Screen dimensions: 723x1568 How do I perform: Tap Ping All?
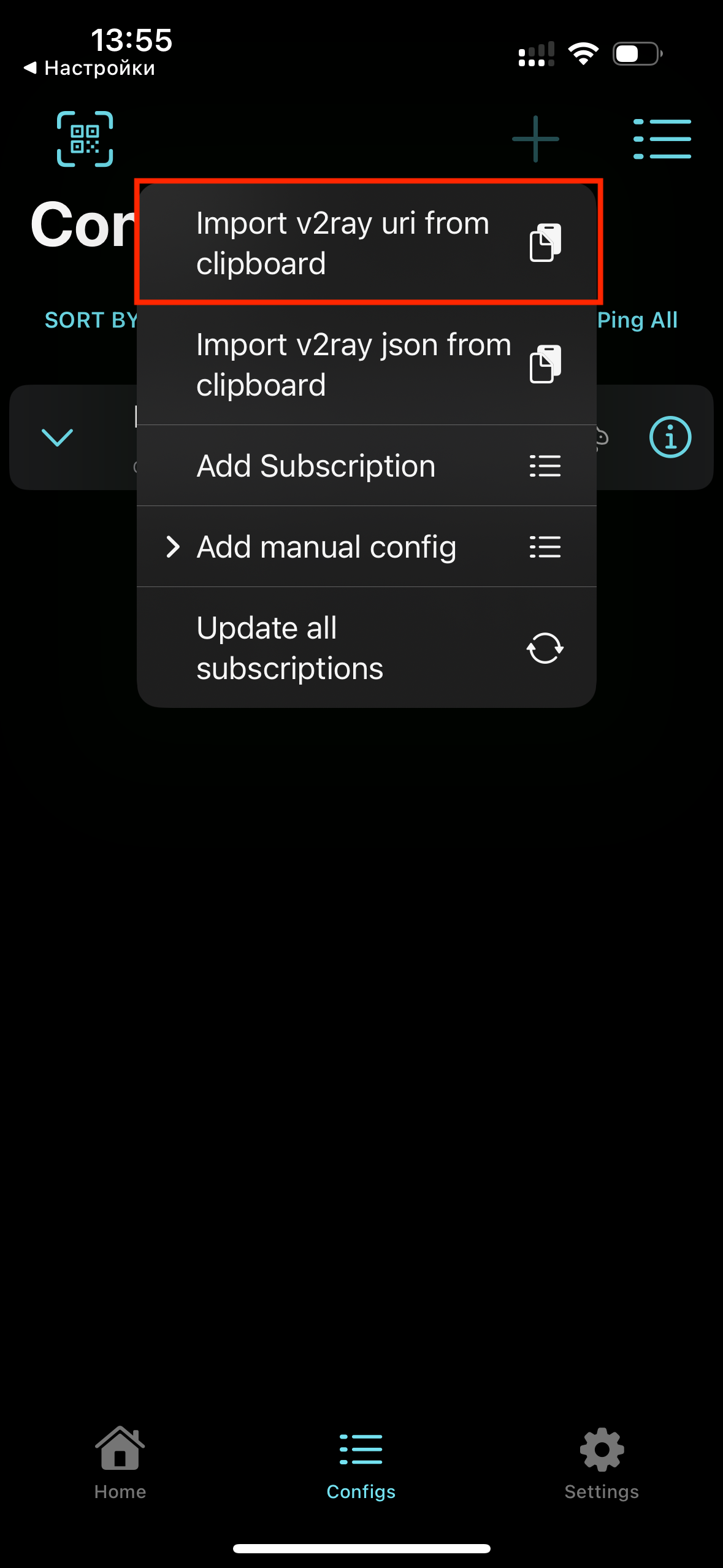coord(638,320)
